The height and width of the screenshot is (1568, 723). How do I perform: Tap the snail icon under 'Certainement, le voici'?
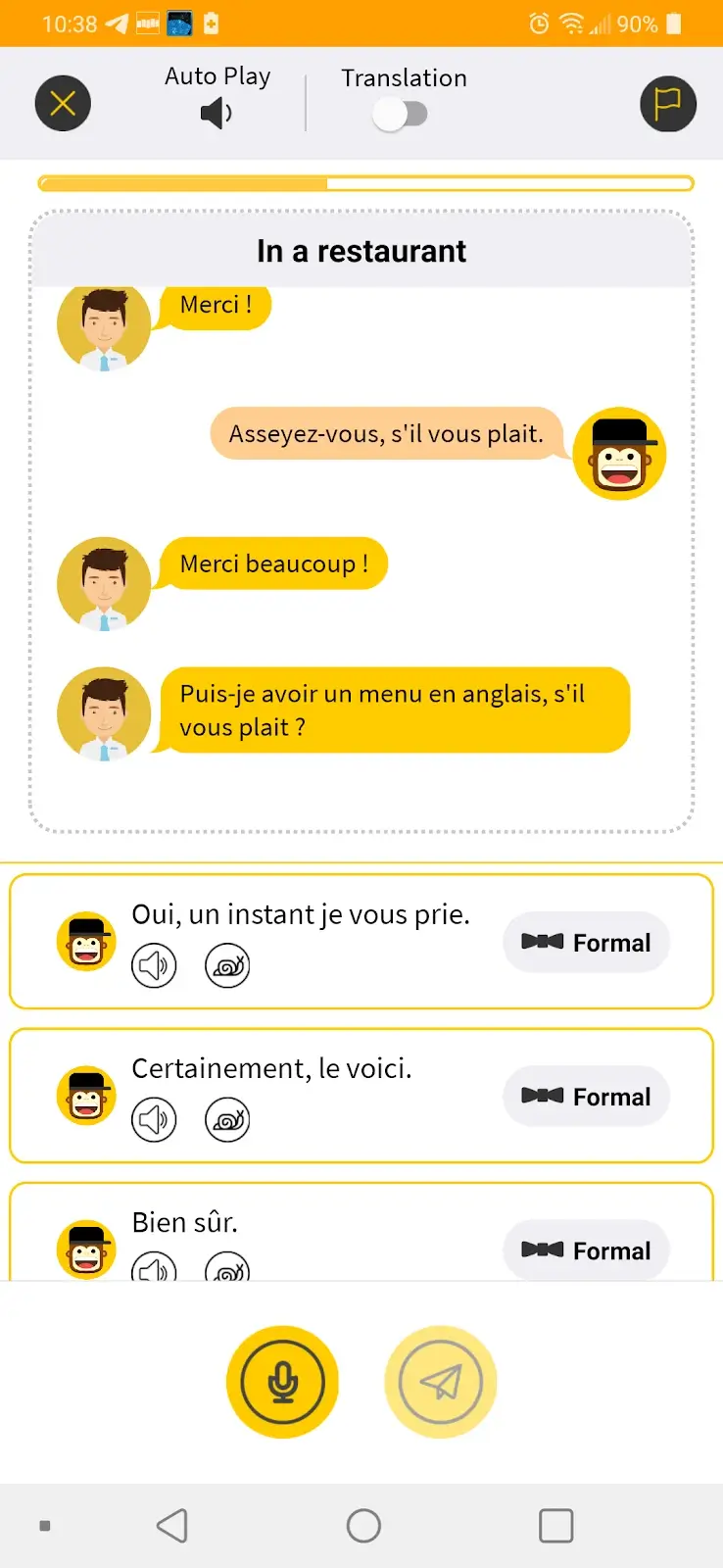tap(226, 1119)
